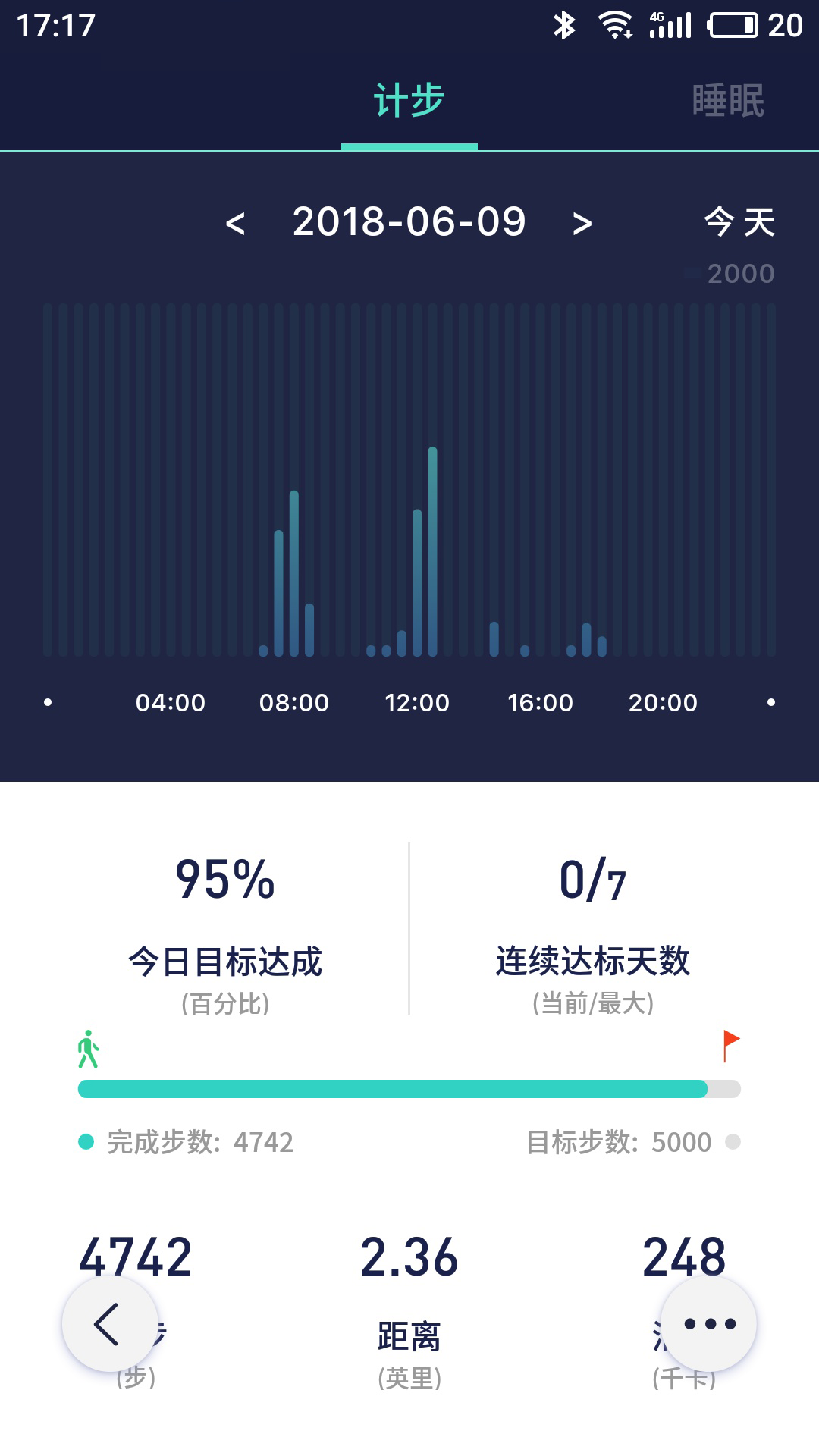The image size is (819, 1456).
Task: Switch to the 睡眠 sleep tab
Action: tap(727, 101)
